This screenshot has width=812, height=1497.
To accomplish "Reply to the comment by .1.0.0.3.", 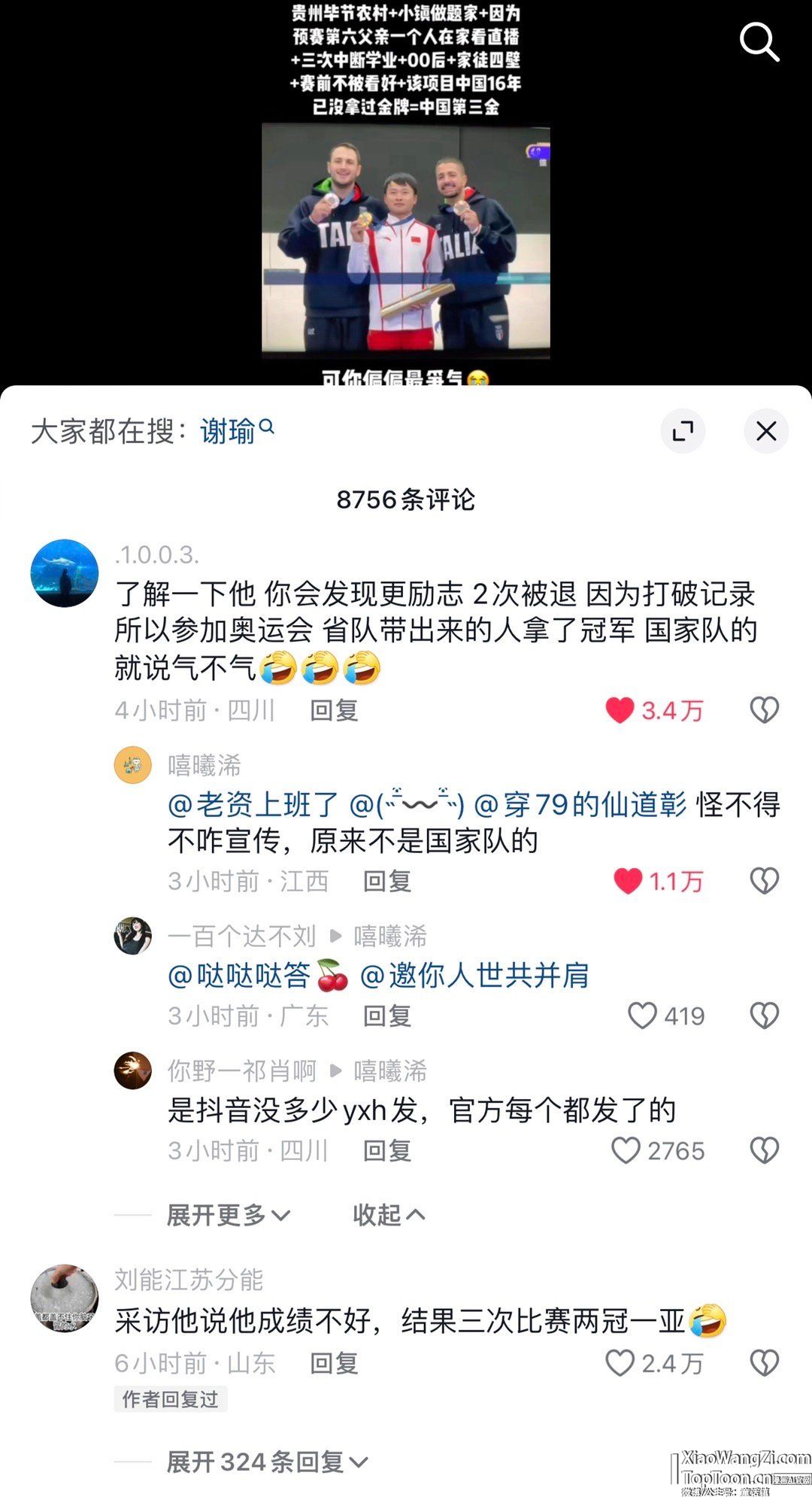I will click(x=334, y=710).
